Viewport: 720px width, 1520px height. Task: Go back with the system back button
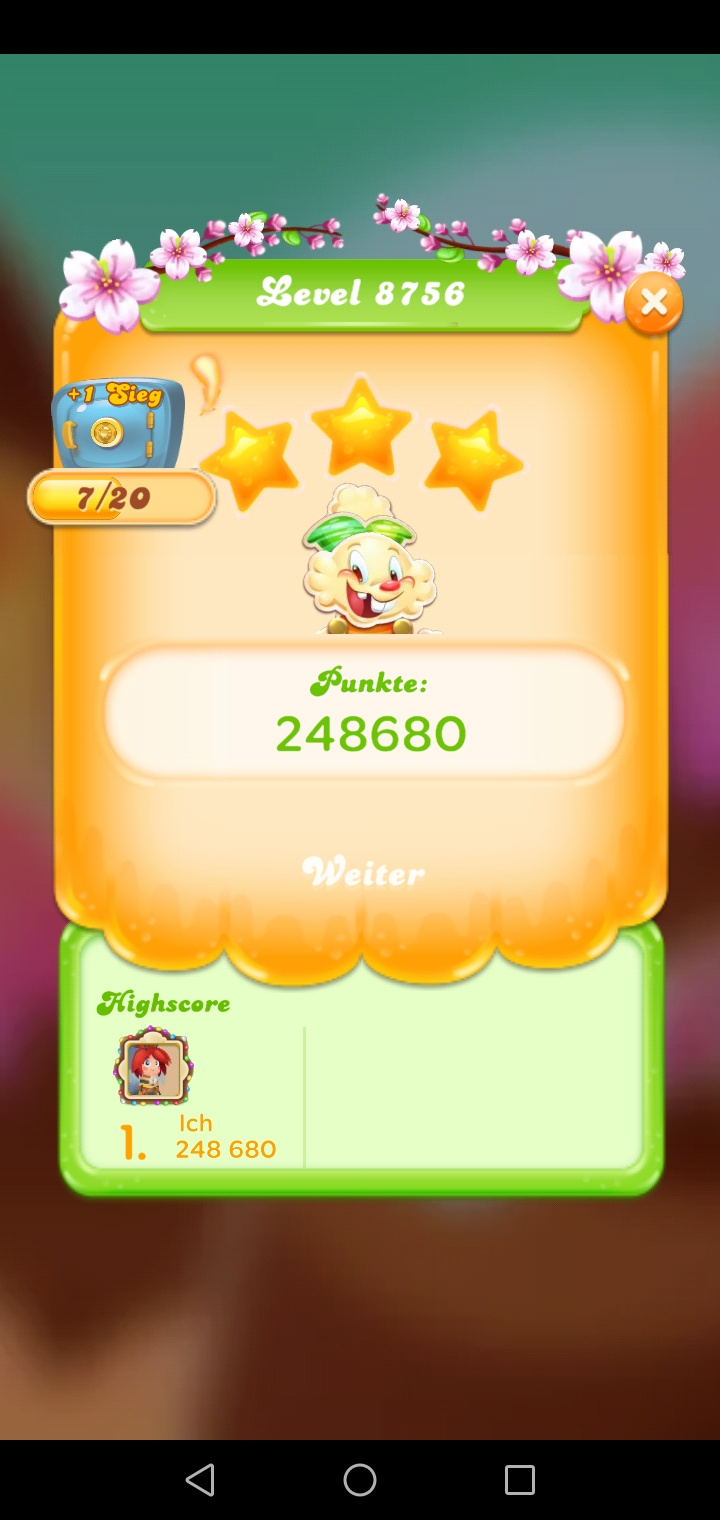point(200,1479)
